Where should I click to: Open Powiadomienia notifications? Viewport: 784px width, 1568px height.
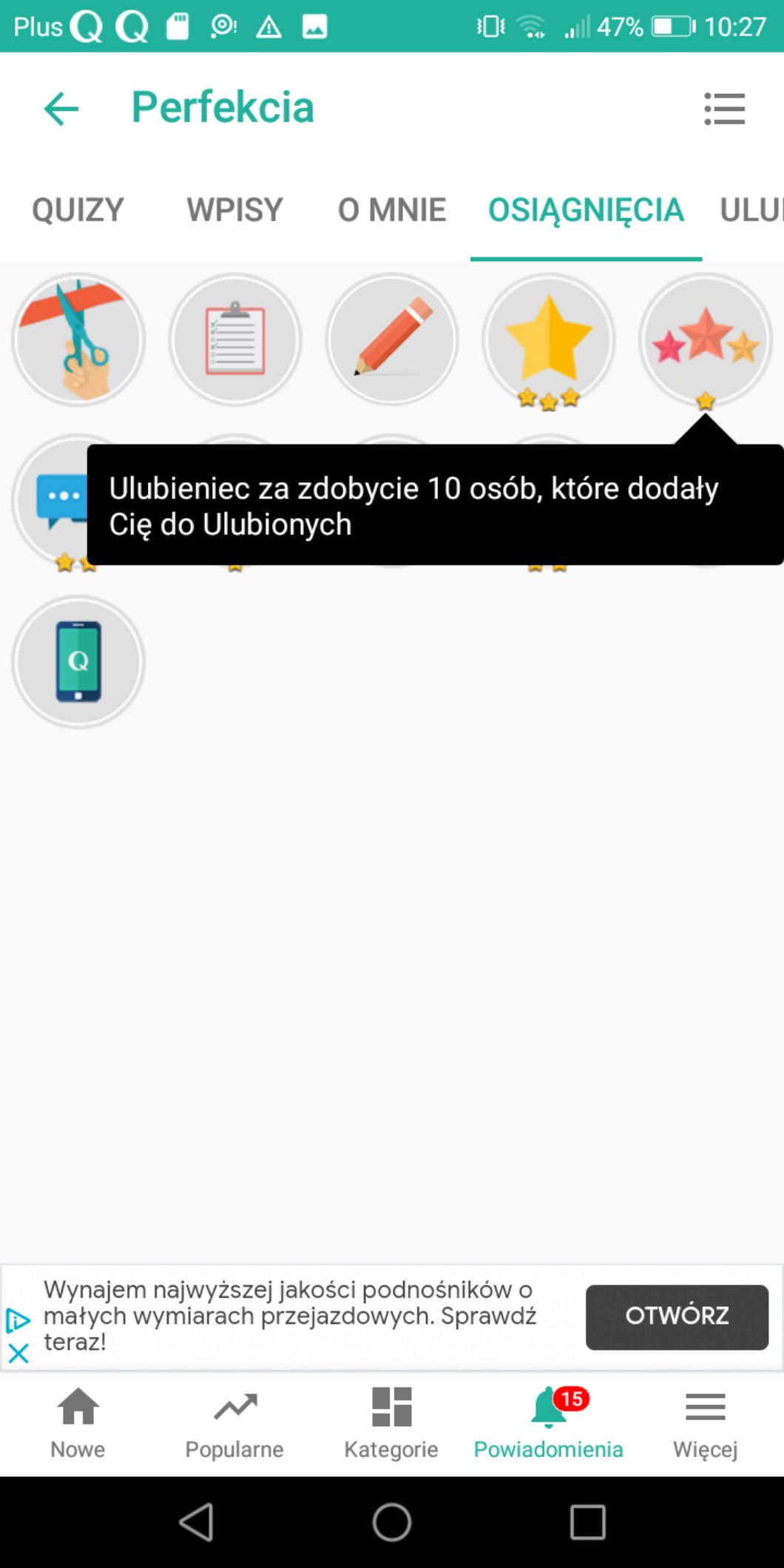(548, 1422)
